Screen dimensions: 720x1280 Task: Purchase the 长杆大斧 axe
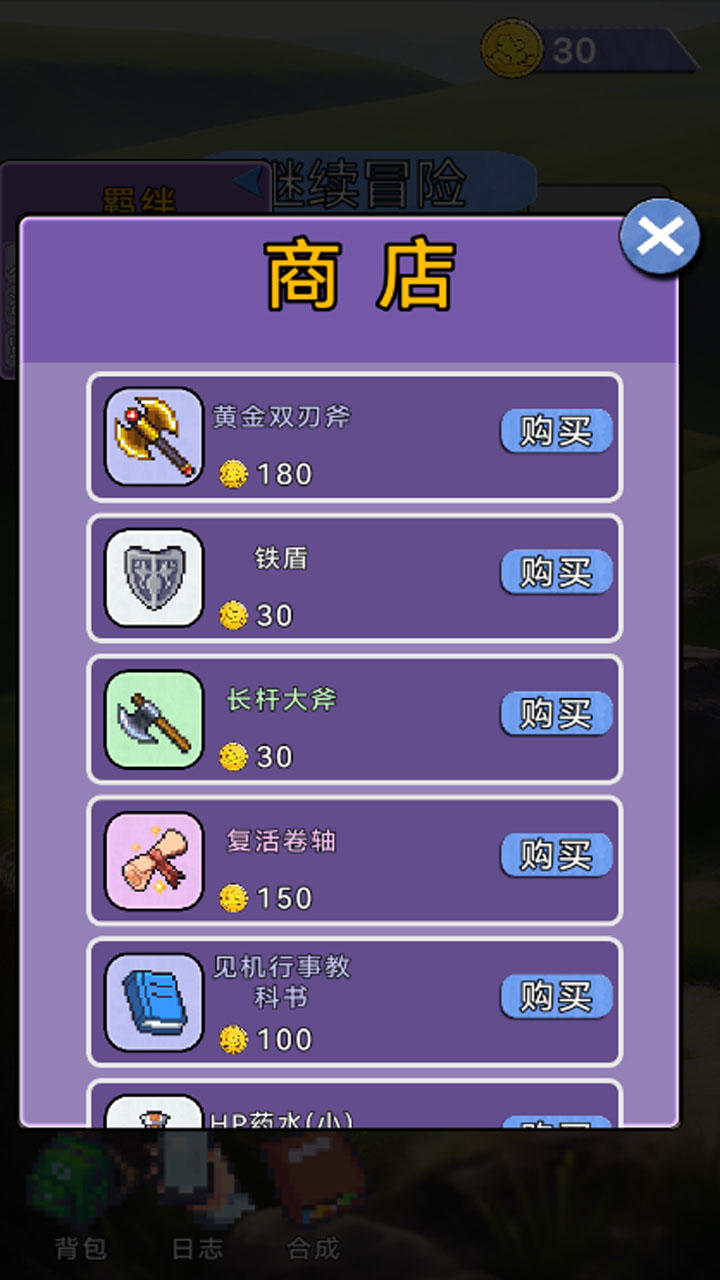(556, 714)
